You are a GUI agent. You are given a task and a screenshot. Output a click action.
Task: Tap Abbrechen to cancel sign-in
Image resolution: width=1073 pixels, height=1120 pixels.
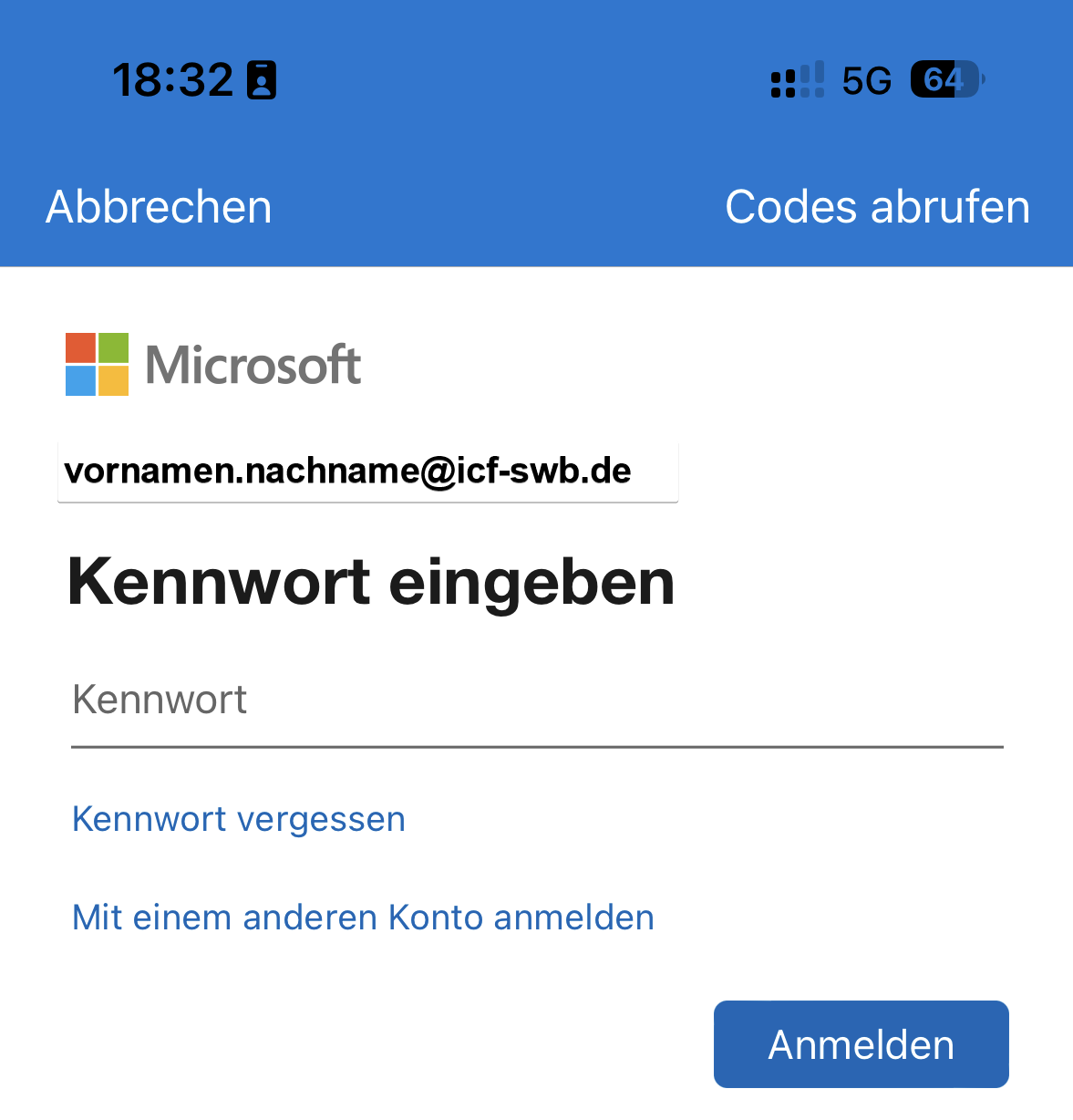coord(159,207)
